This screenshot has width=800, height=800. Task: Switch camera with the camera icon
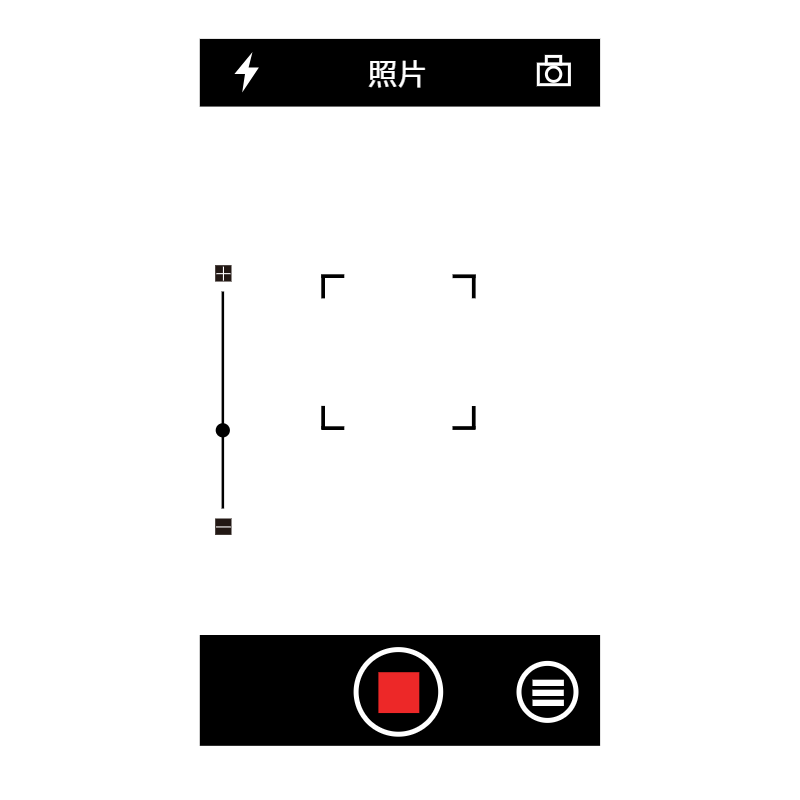tap(553, 72)
